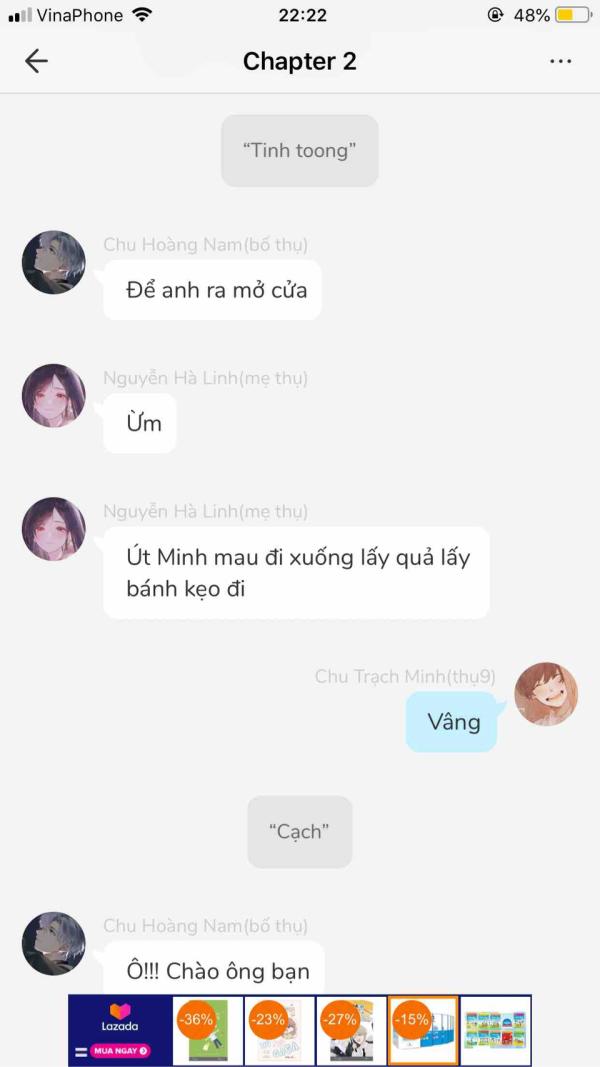Open the three-dot overflow menu
The height and width of the screenshot is (1067, 600).
(561, 61)
